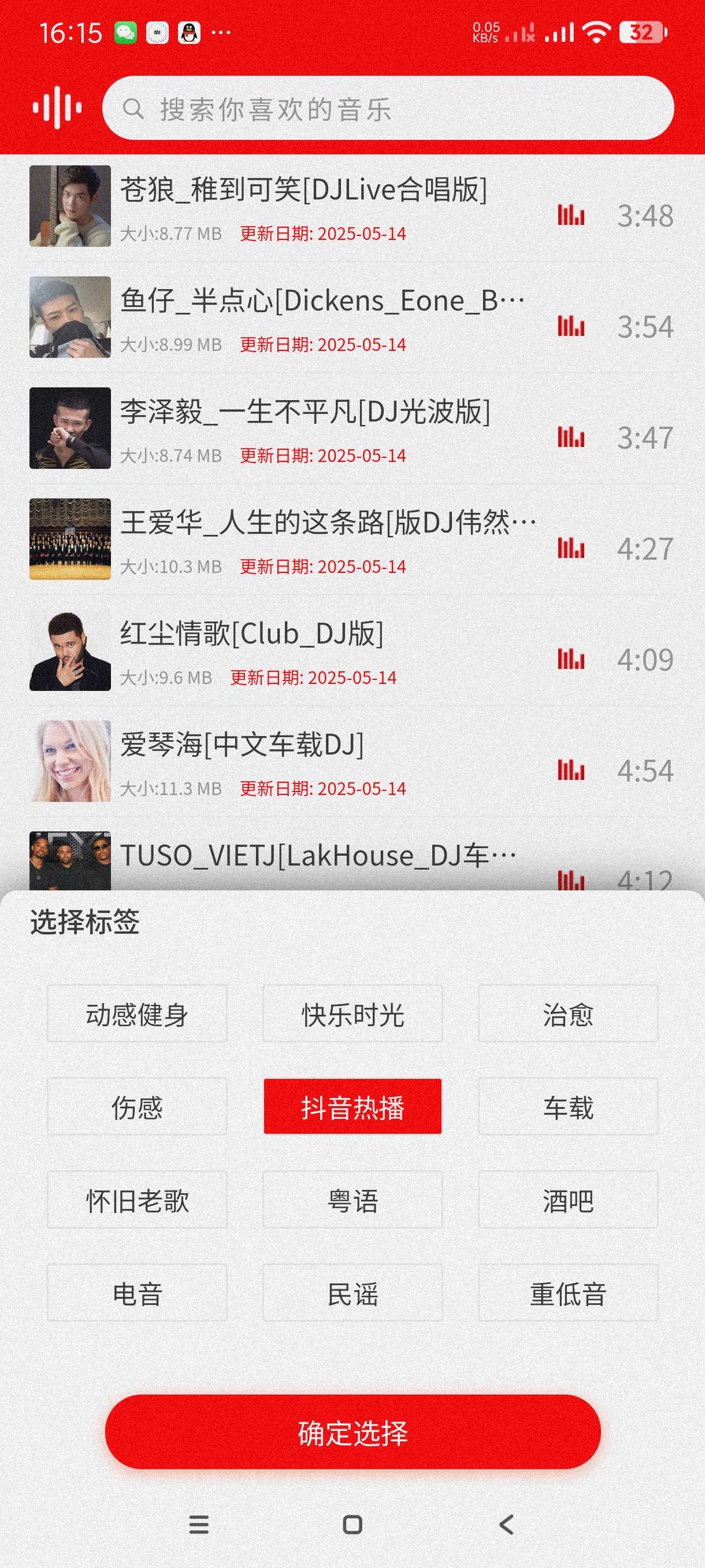Image resolution: width=705 pixels, height=1568 pixels.
Task: Tap the highlighted 抖音热播 tag
Action: 352,1107
